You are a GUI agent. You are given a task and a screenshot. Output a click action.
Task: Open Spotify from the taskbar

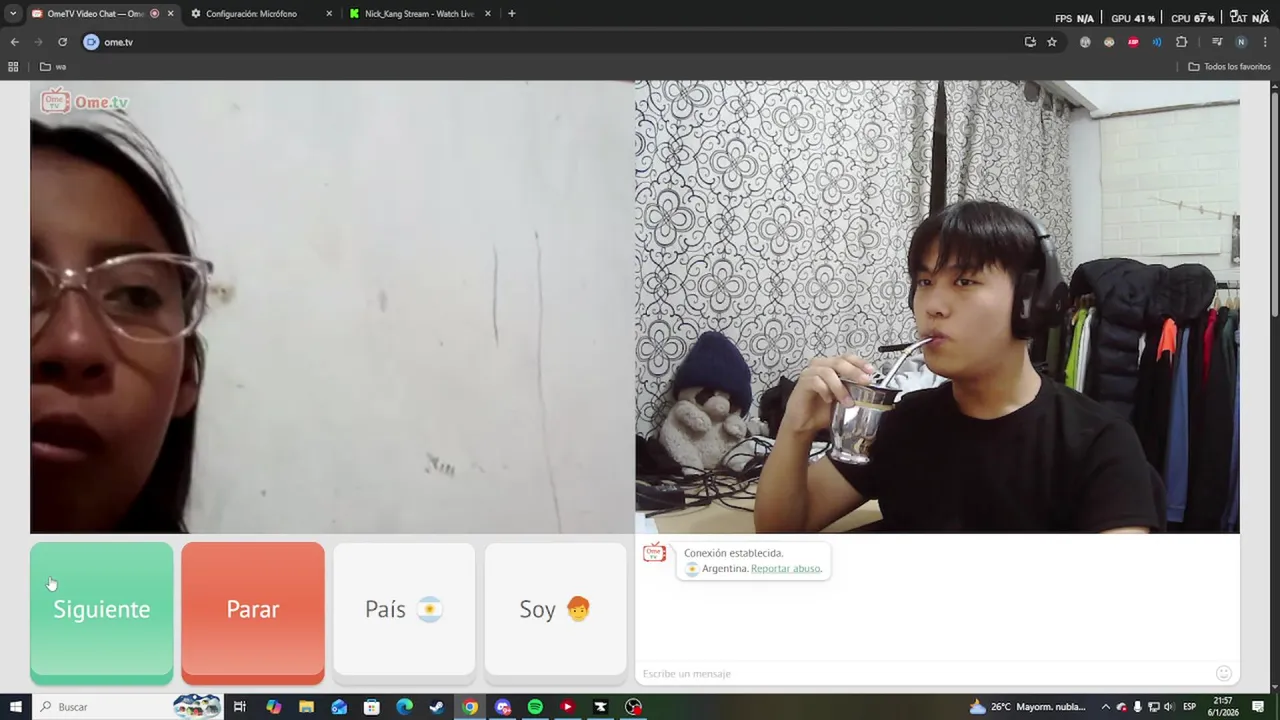[535, 707]
